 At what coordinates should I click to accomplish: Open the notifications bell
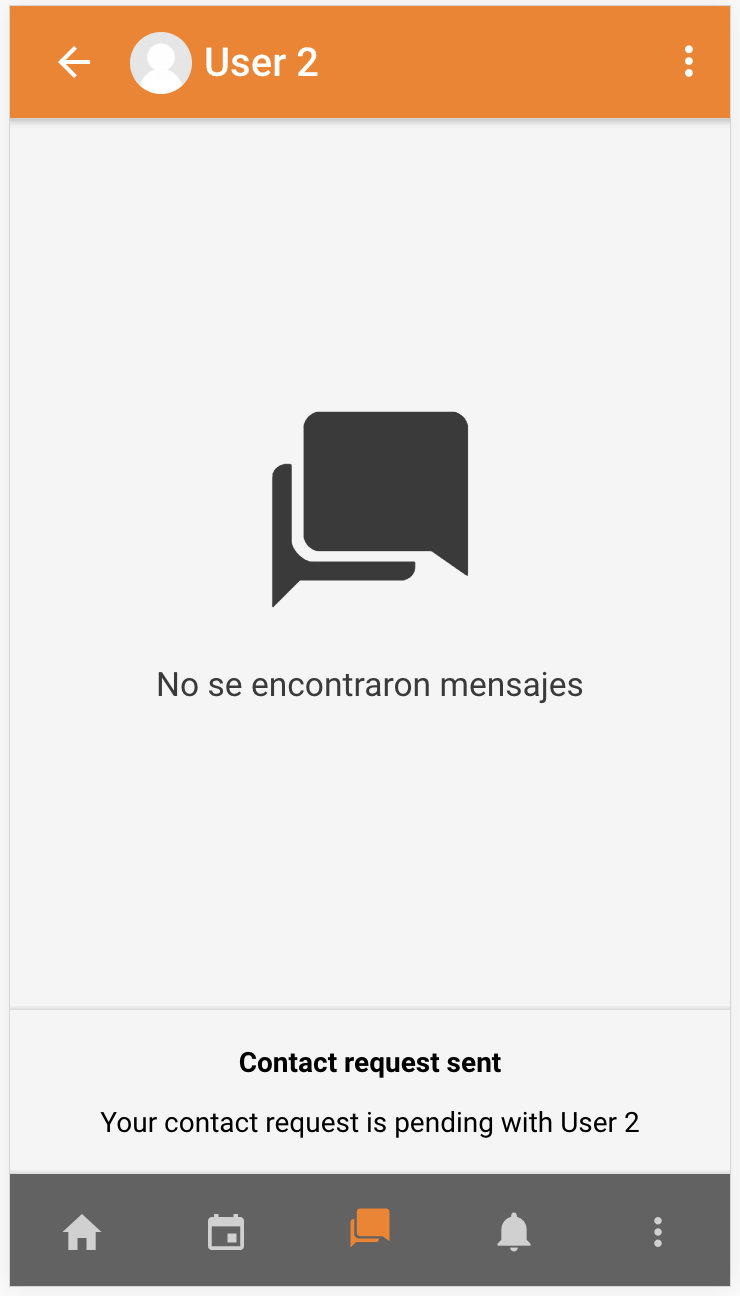(x=514, y=1232)
